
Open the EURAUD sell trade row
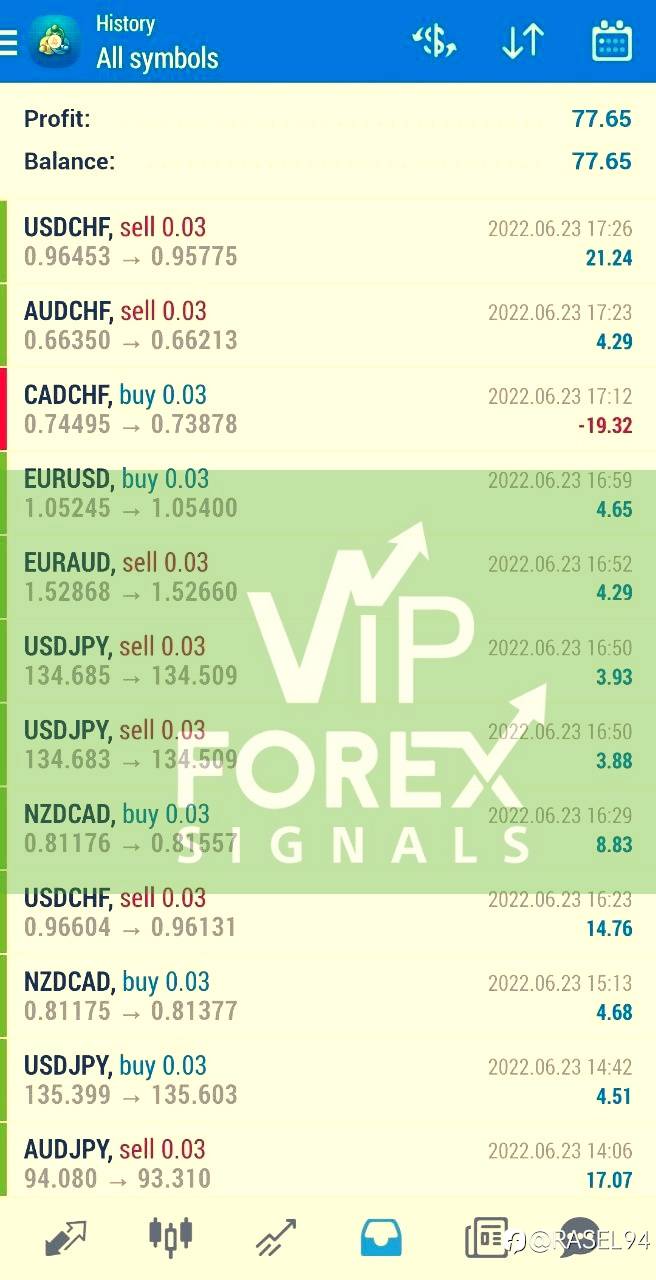pos(328,578)
